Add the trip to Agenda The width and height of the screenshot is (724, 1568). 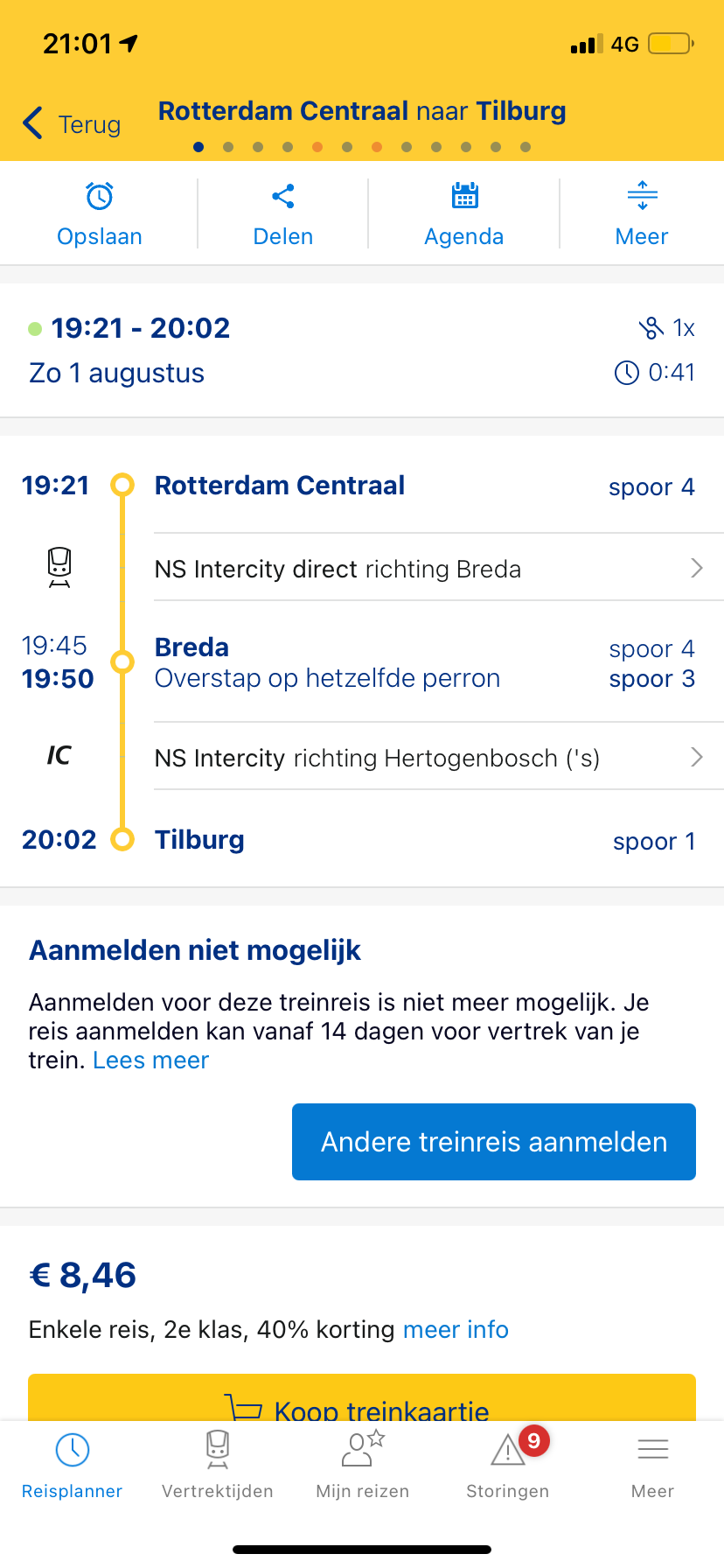pyautogui.click(x=464, y=214)
